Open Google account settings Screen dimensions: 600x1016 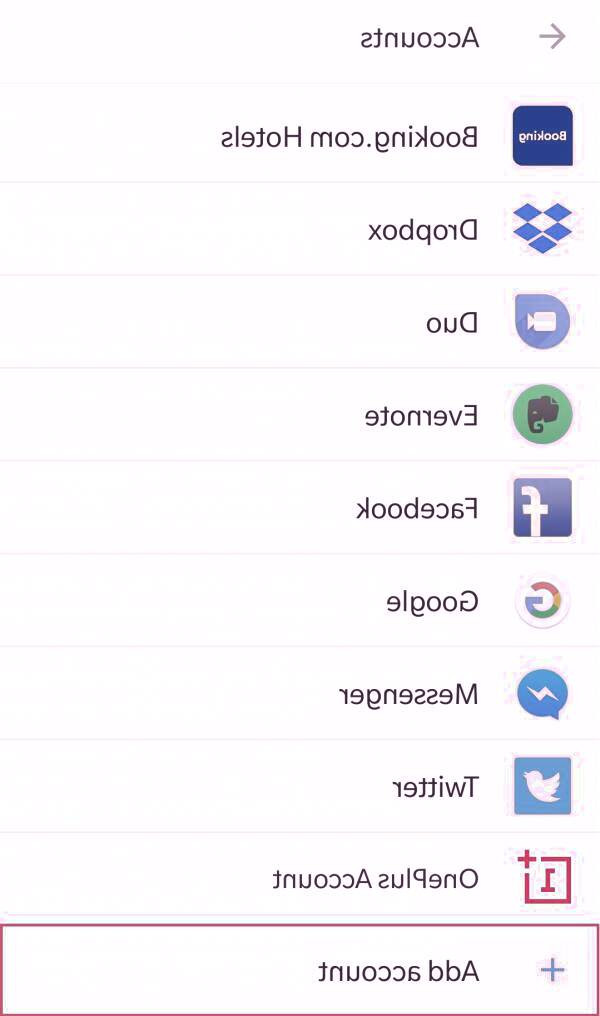point(432,601)
